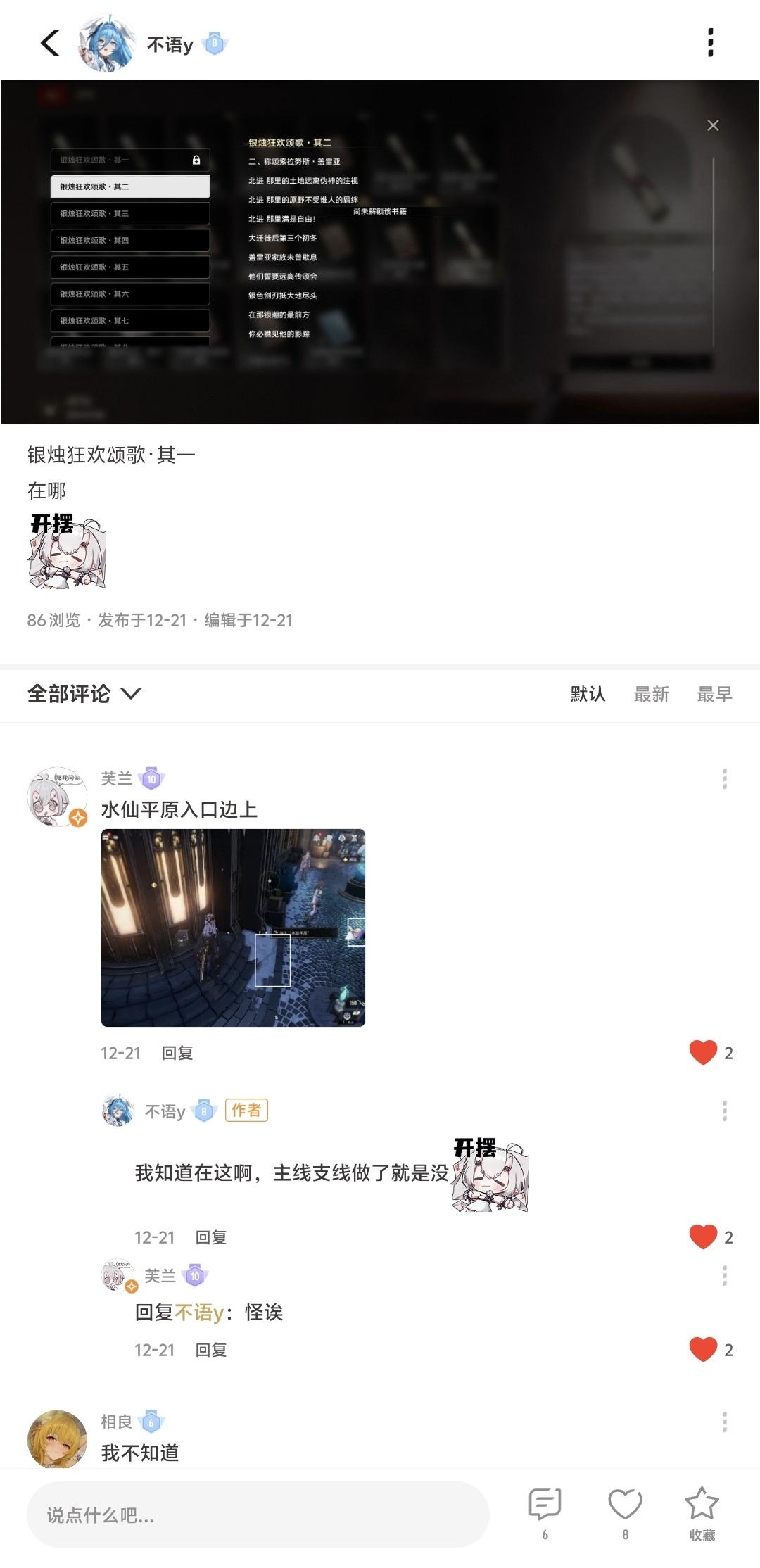Screen dimensions: 760x1568
Task: Reply to 芙兰's 怪诶 comment
Action: tap(211, 1350)
